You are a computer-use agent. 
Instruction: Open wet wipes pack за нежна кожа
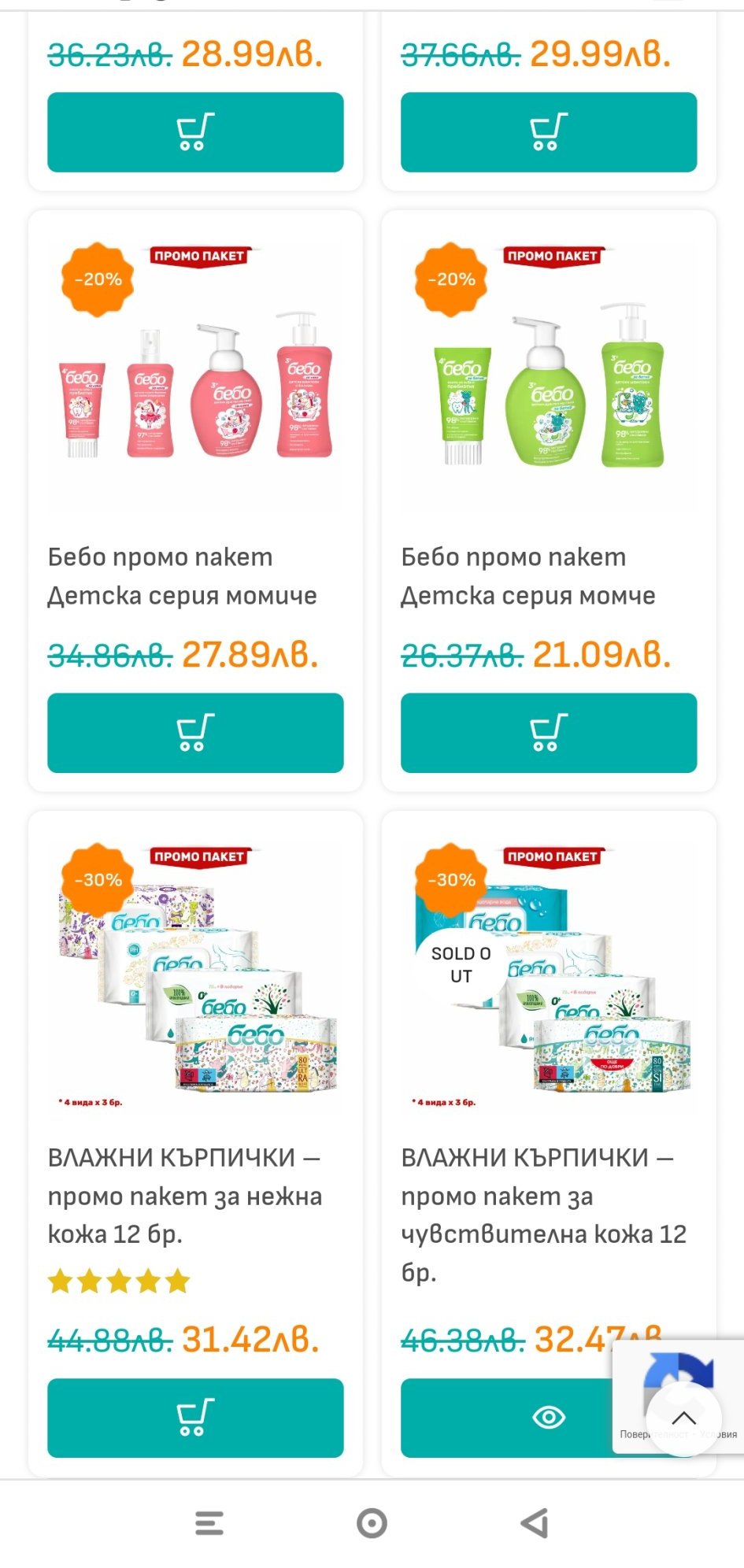coord(185,1195)
